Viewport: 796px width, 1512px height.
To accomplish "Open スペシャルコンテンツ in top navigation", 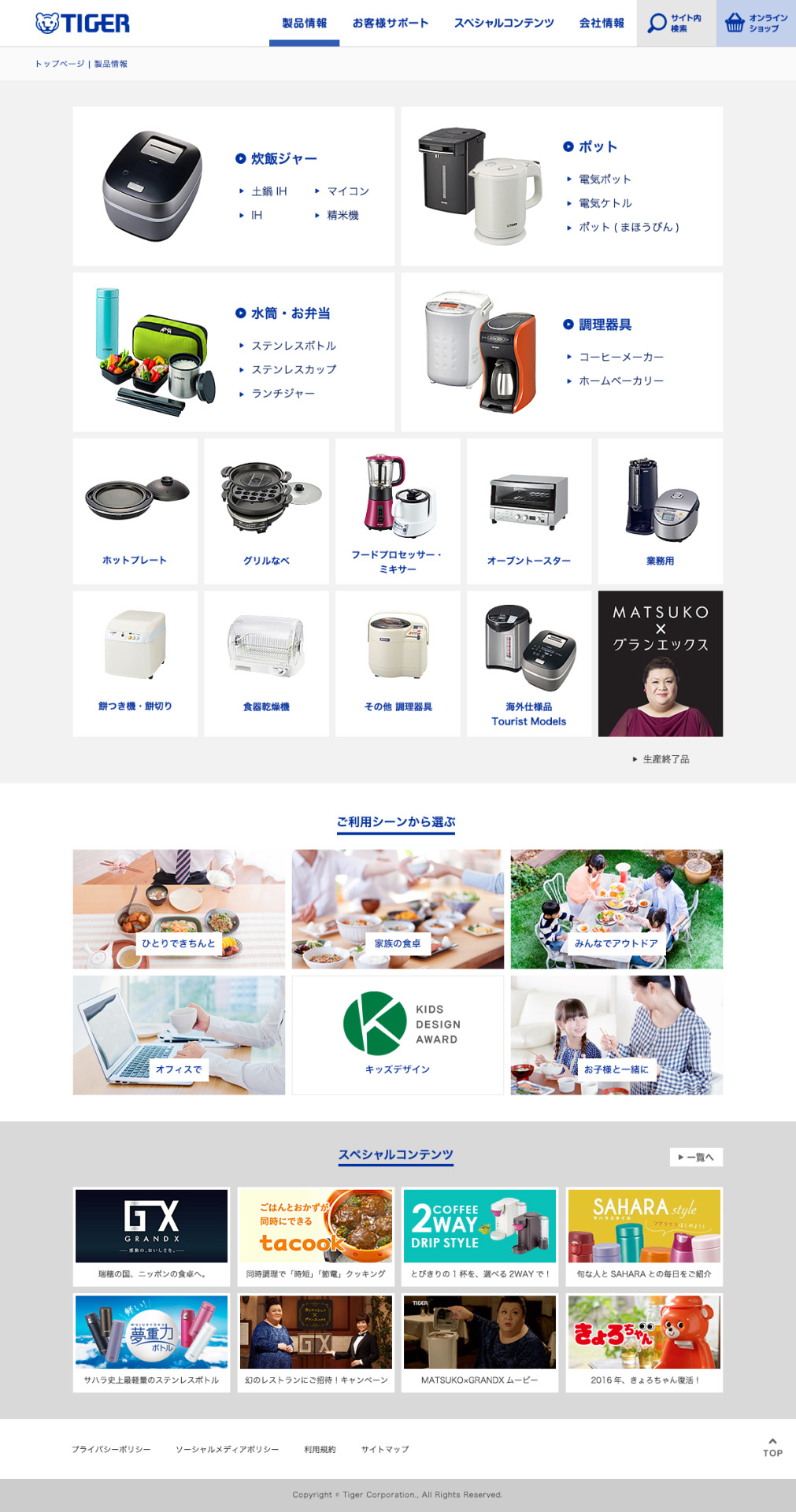I will (x=504, y=23).
